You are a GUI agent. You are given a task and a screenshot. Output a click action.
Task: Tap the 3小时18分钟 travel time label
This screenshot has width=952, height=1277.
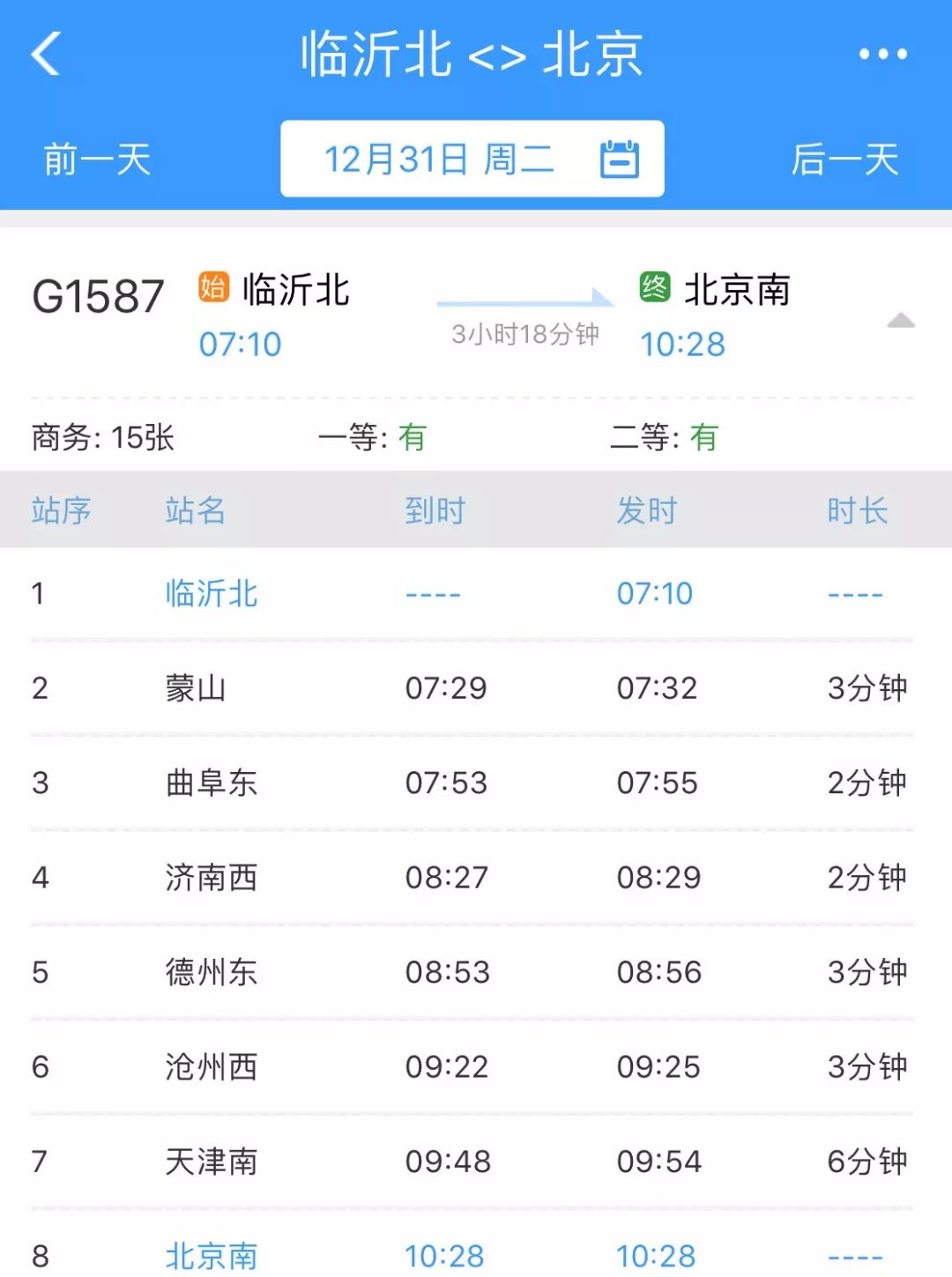(x=524, y=336)
